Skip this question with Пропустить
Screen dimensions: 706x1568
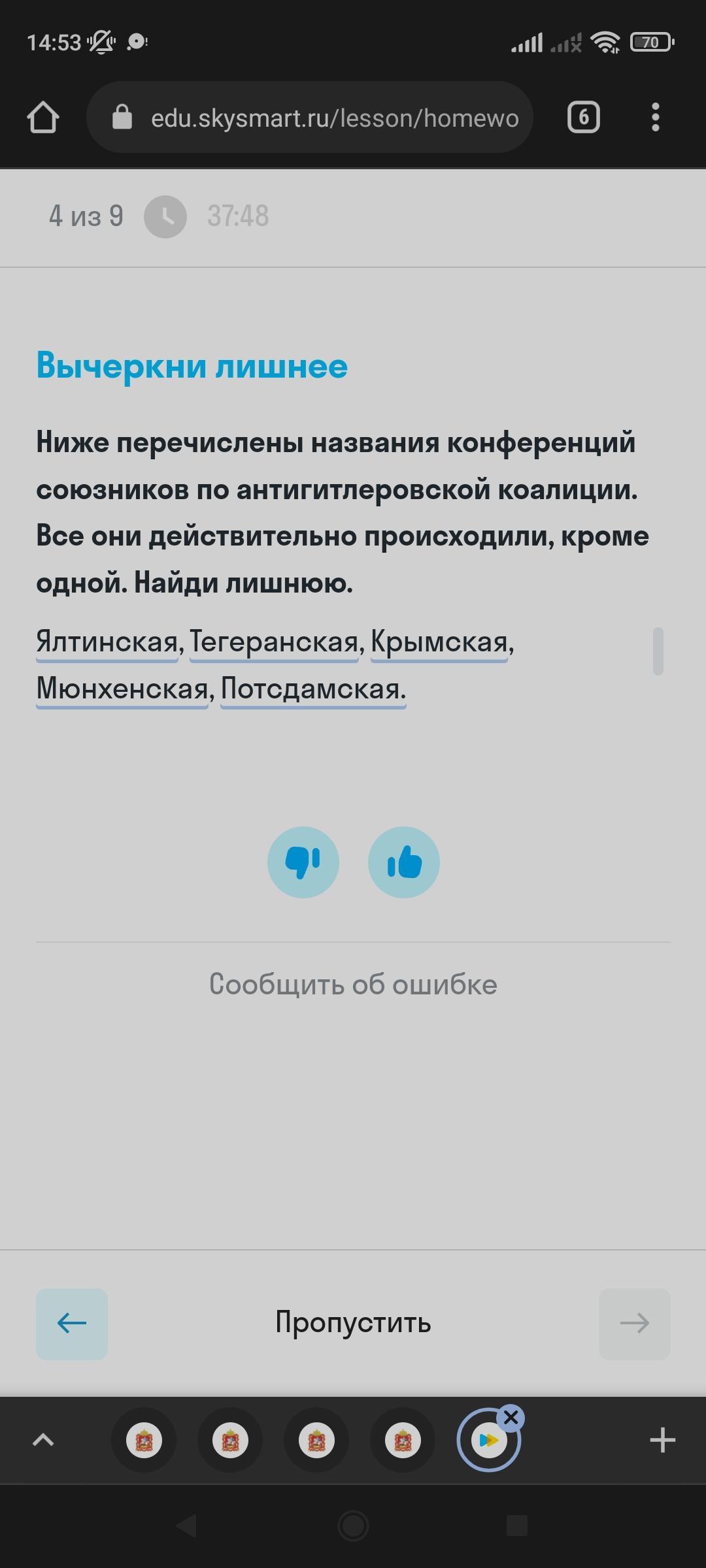pos(353,1322)
